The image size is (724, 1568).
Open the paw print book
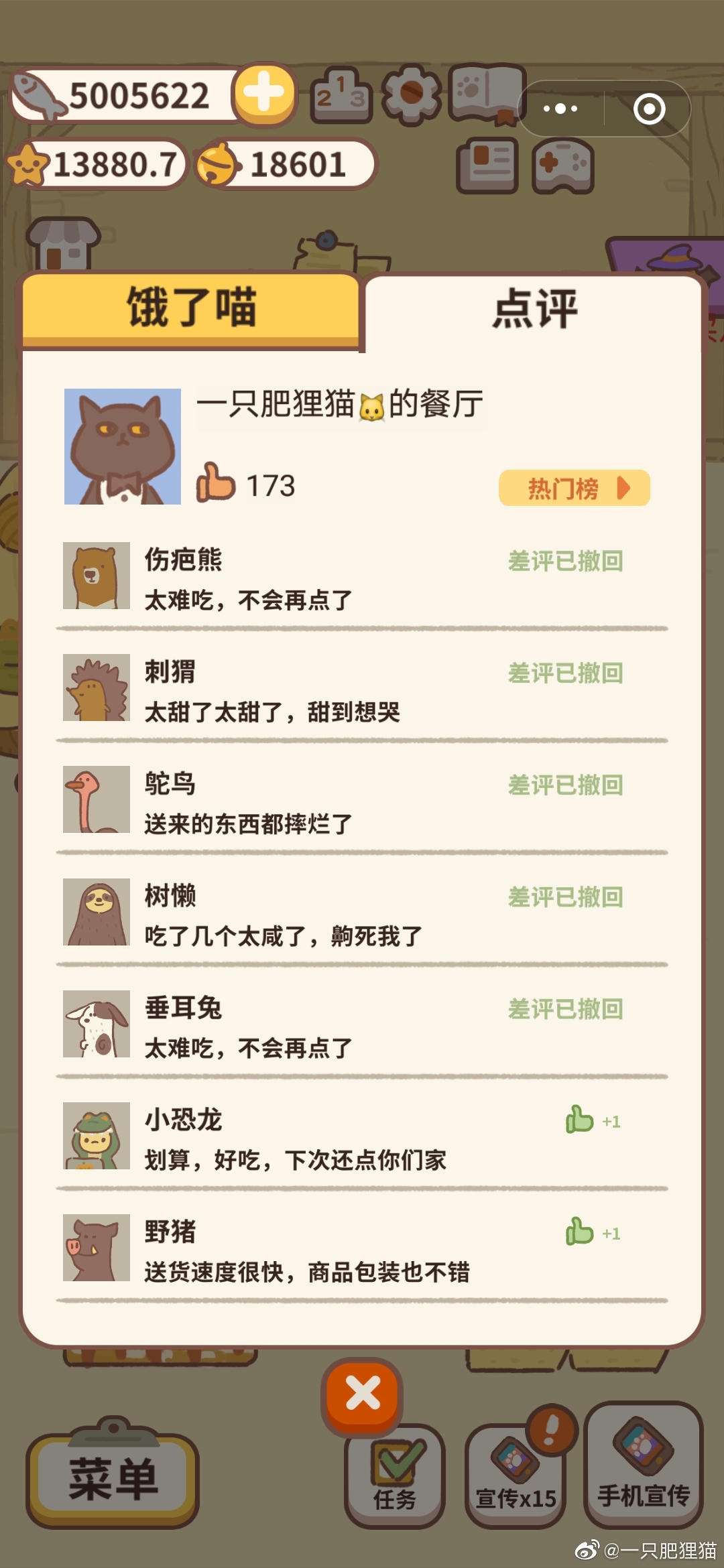coord(486,94)
